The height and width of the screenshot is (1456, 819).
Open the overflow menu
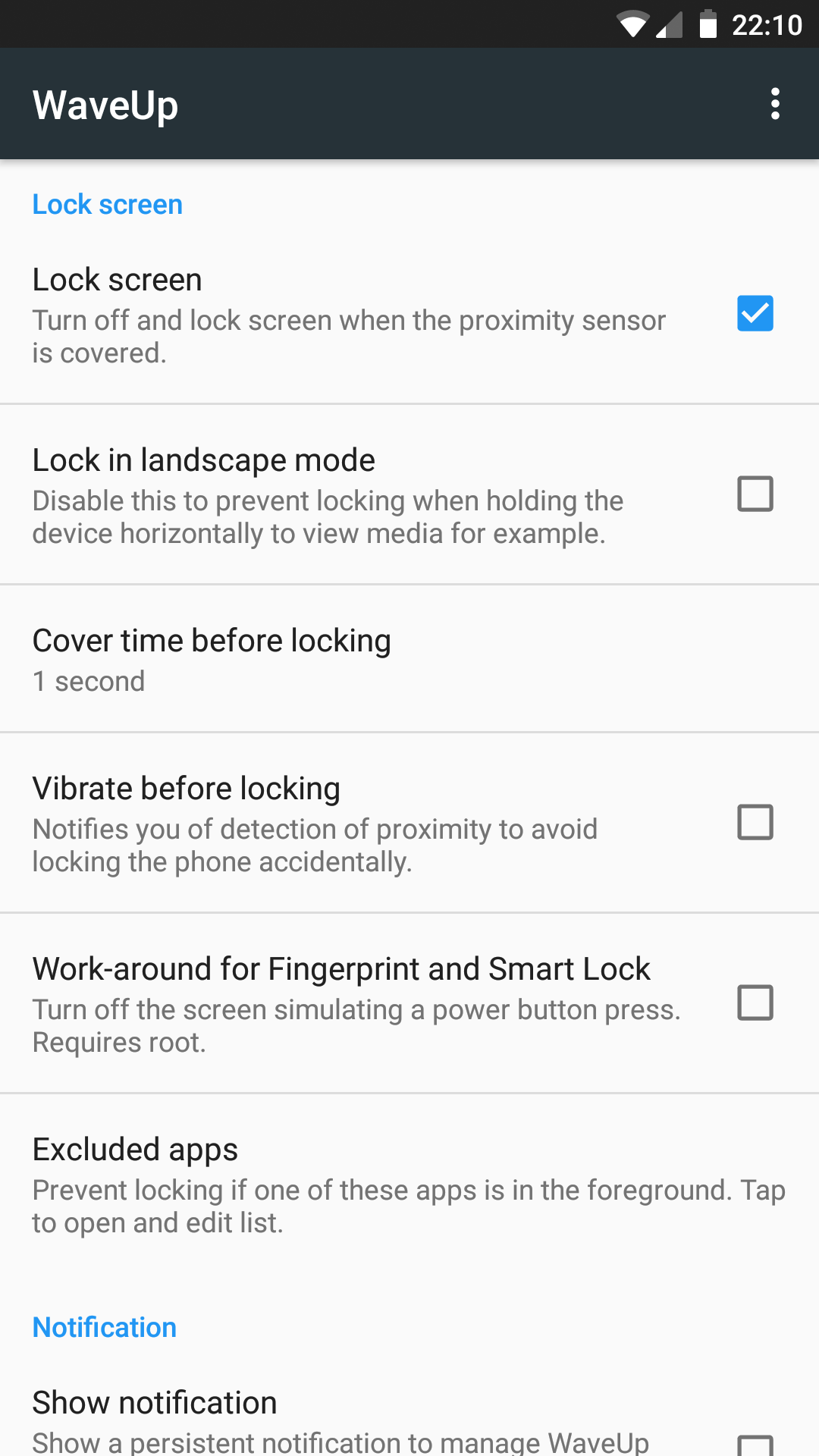774,104
